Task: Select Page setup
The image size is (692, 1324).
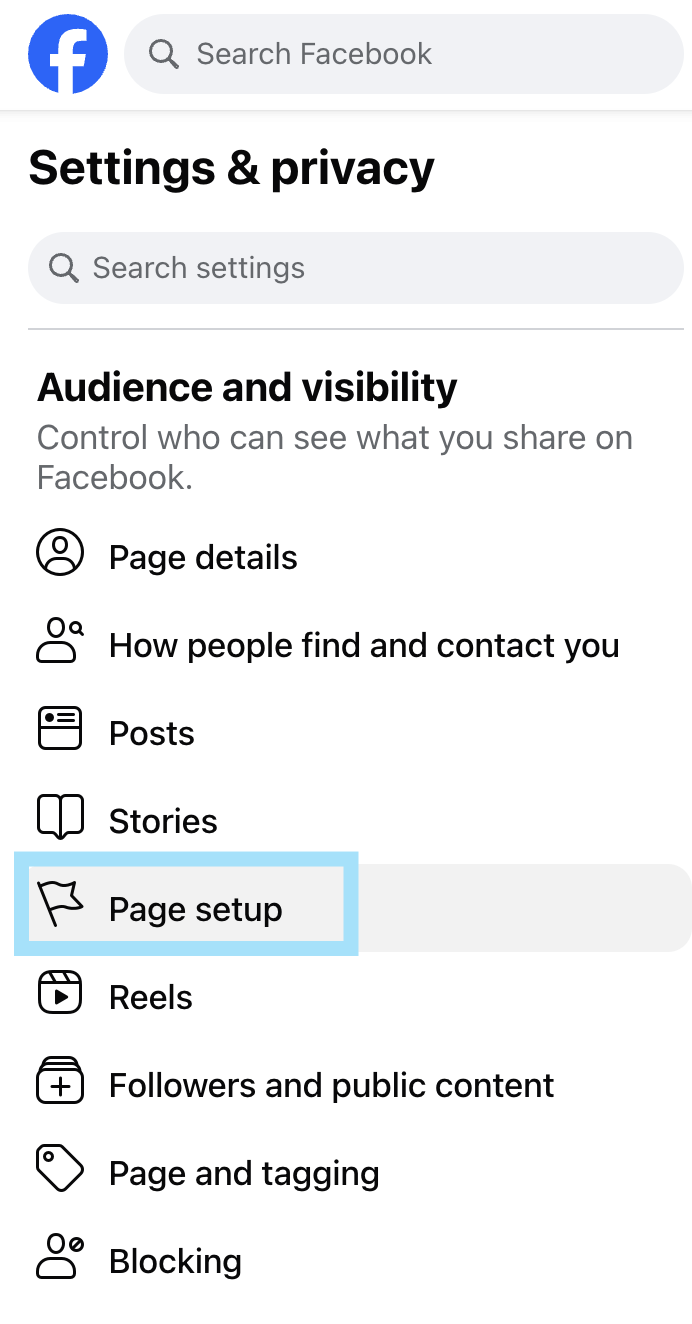Action: click(x=195, y=909)
